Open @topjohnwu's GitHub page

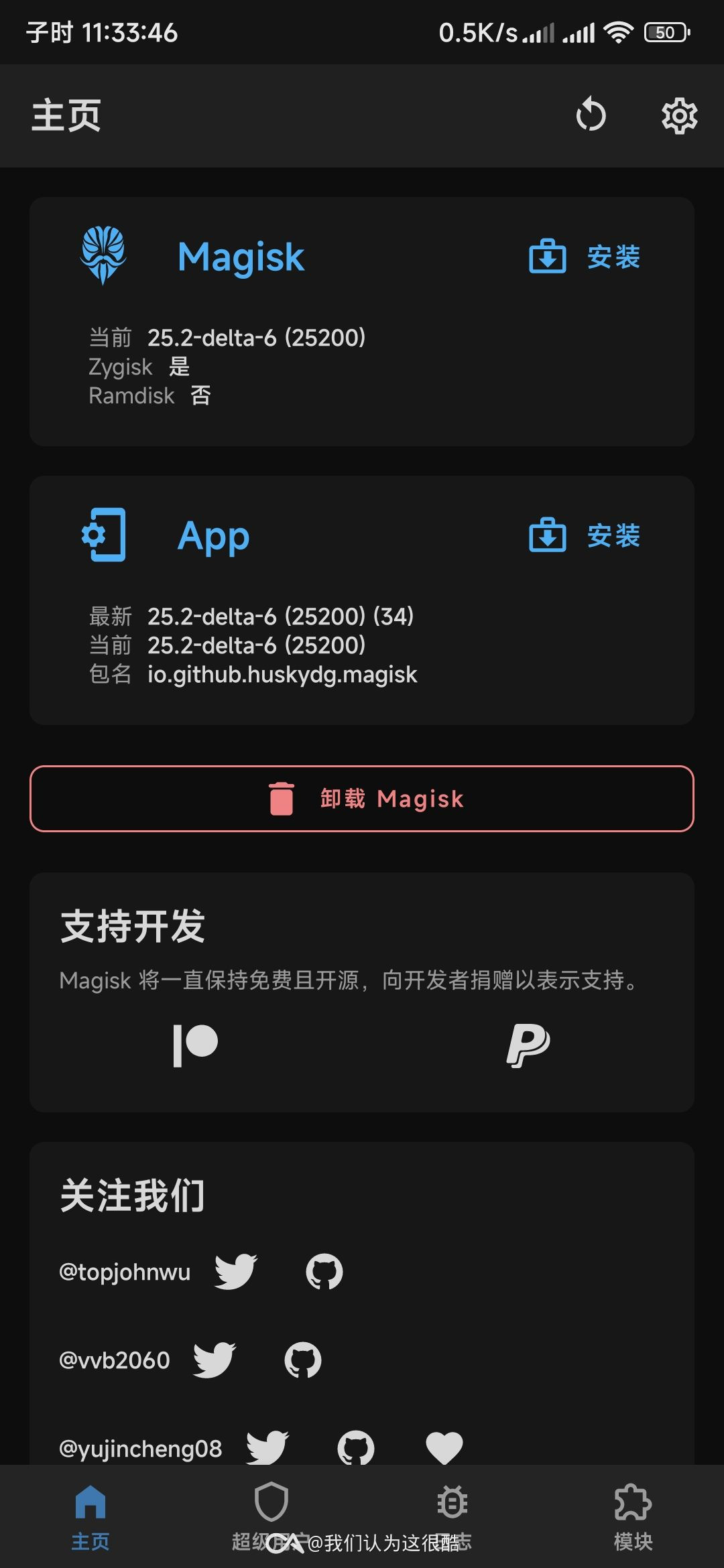[x=324, y=1271]
